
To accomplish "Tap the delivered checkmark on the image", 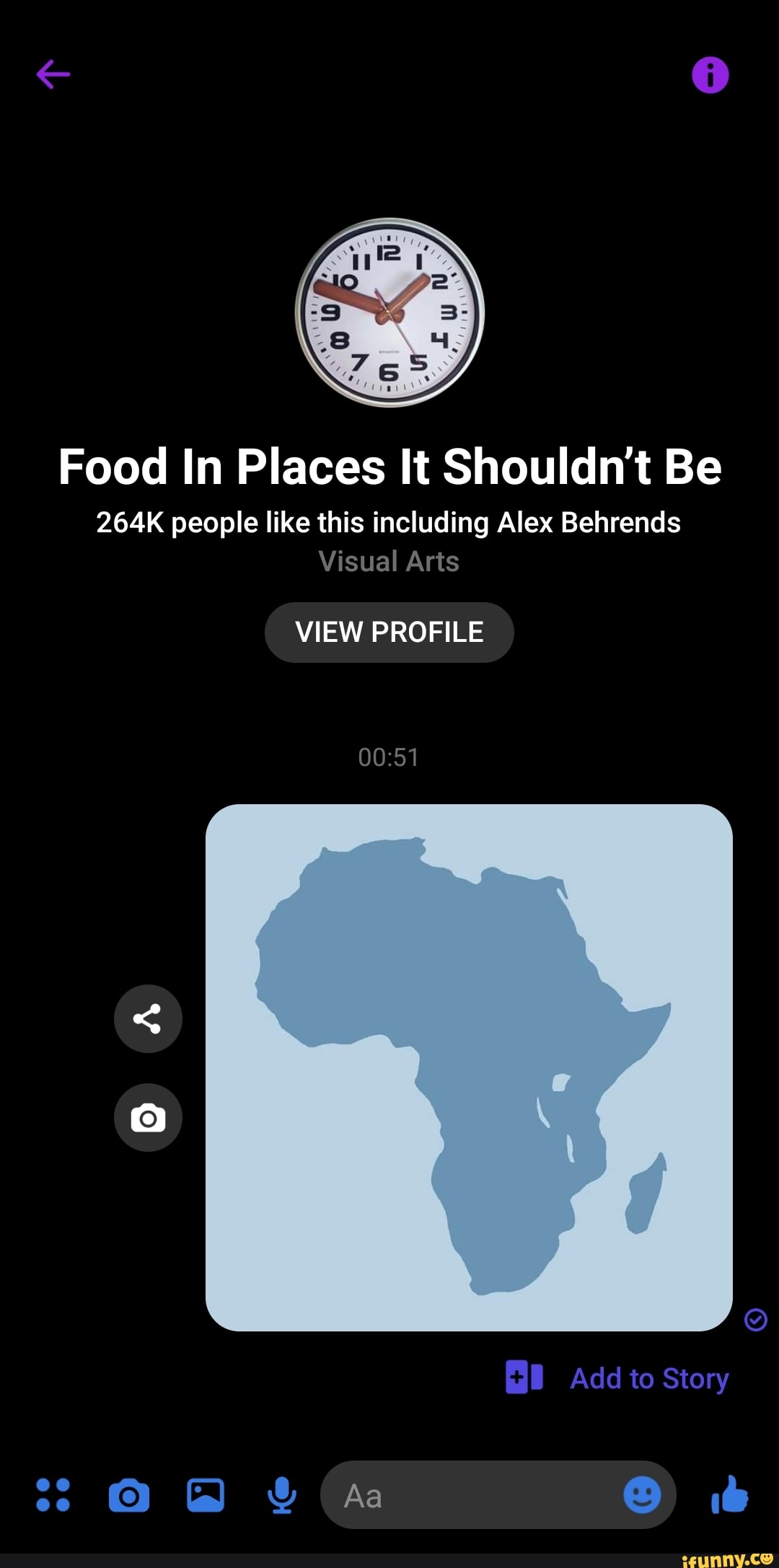I will tap(754, 1321).
